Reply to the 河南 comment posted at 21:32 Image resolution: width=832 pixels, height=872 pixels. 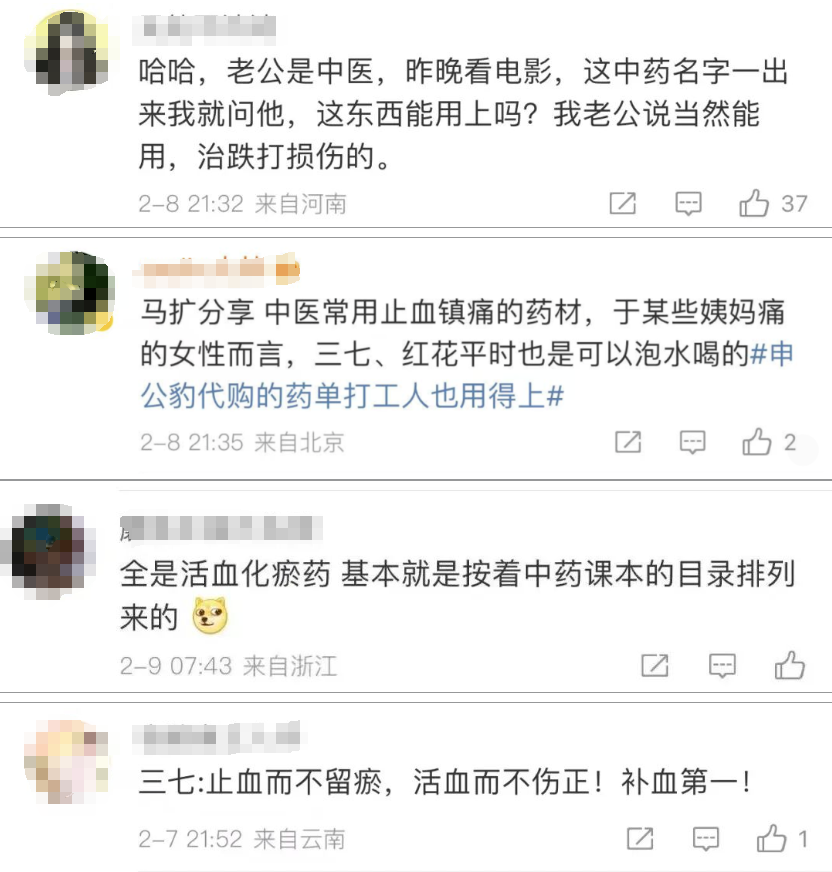pos(688,204)
